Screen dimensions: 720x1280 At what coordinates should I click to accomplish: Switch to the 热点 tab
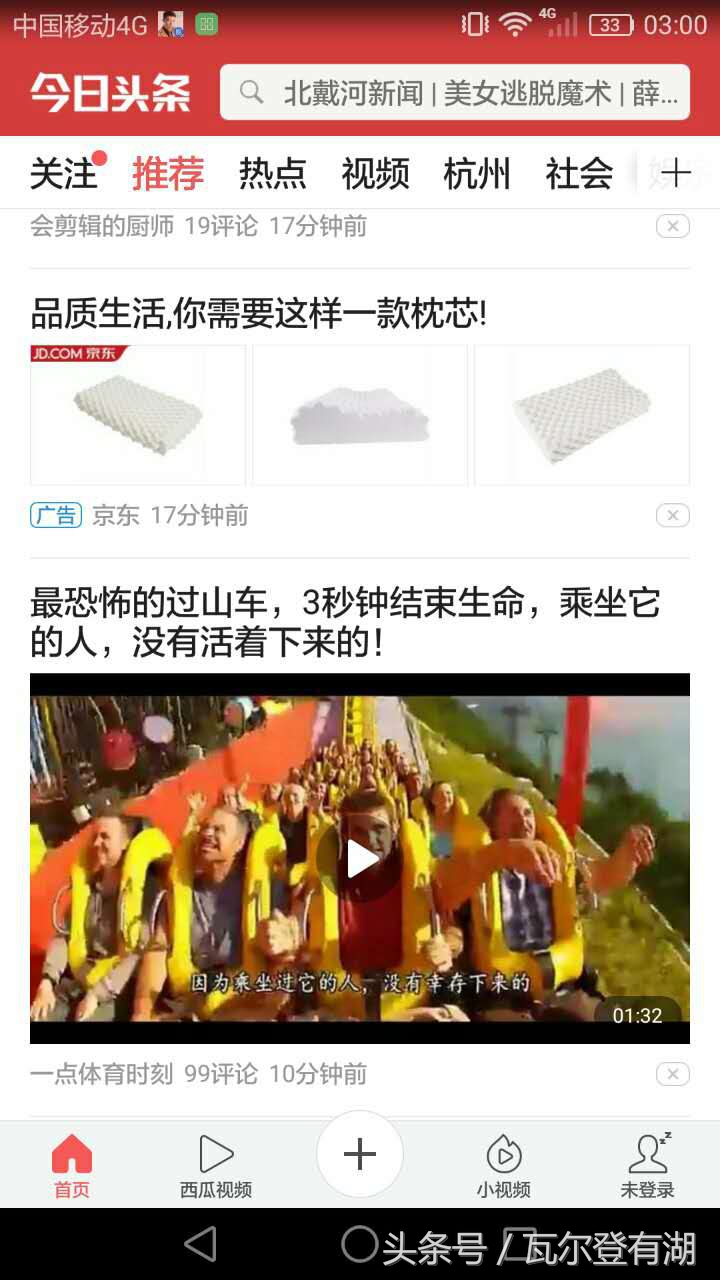click(272, 174)
